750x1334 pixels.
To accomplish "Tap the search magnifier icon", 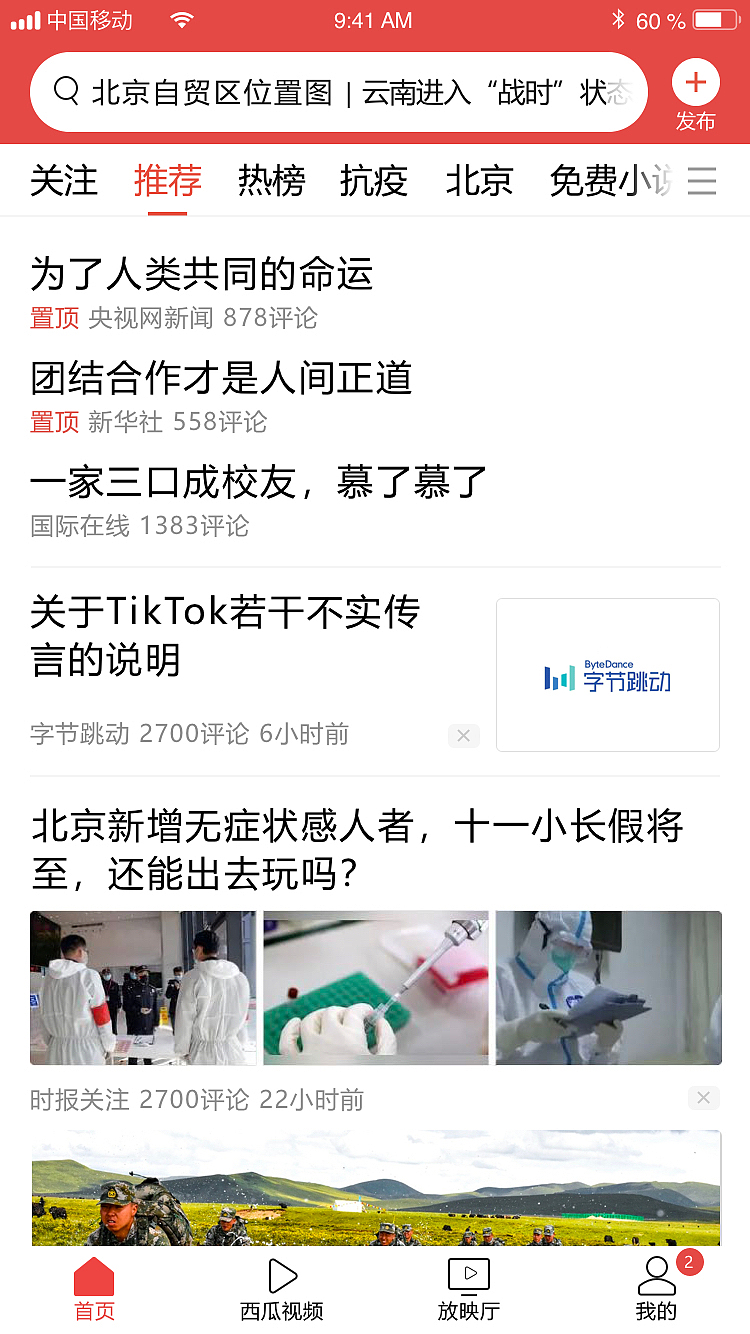I will [66, 91].
